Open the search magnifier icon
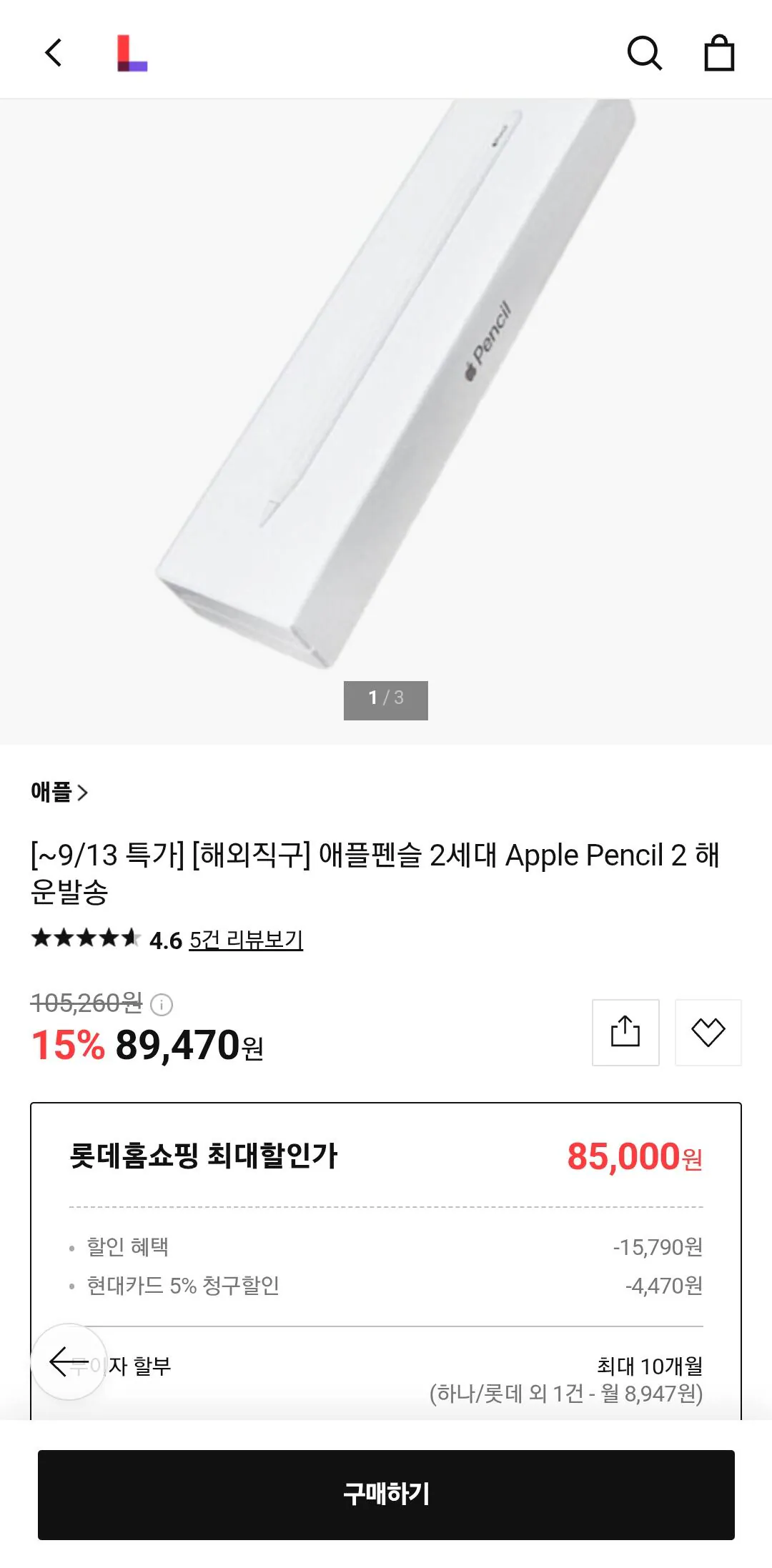The width and height of the screenshot is (772, 1568). click(644, 53)
